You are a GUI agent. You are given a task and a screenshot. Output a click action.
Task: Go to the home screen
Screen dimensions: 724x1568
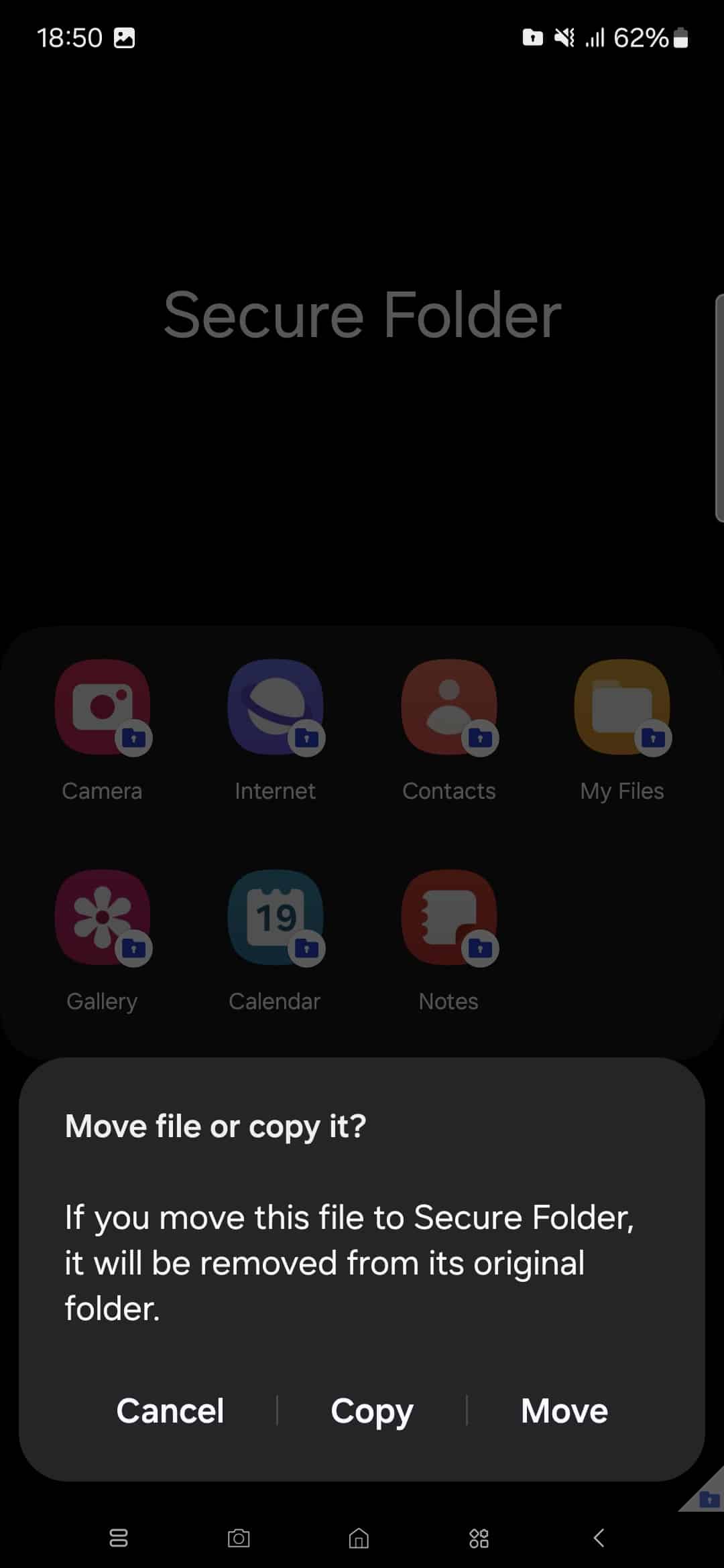tap(359, 1538)
